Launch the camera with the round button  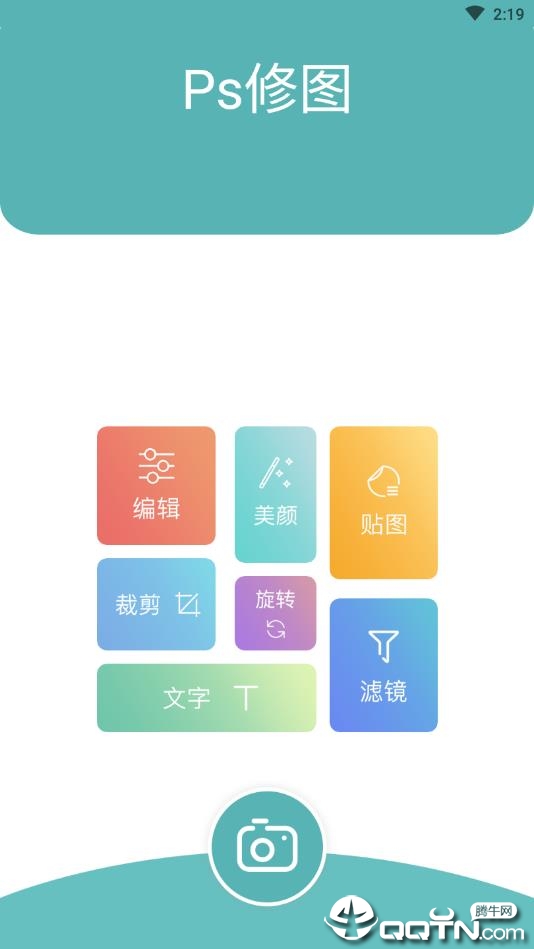point(267,846)
